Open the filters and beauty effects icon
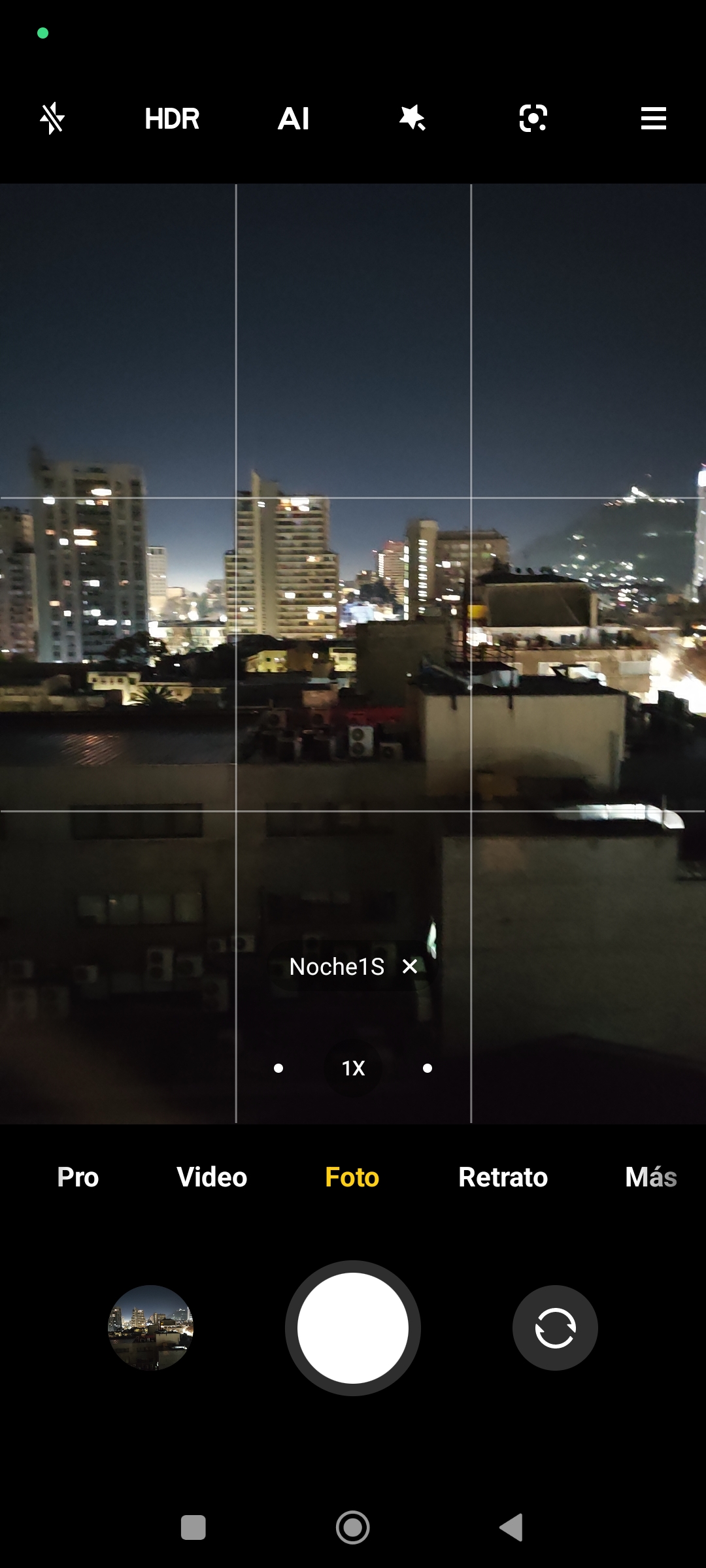This screenshot has height=1568, width=706. 412,119
